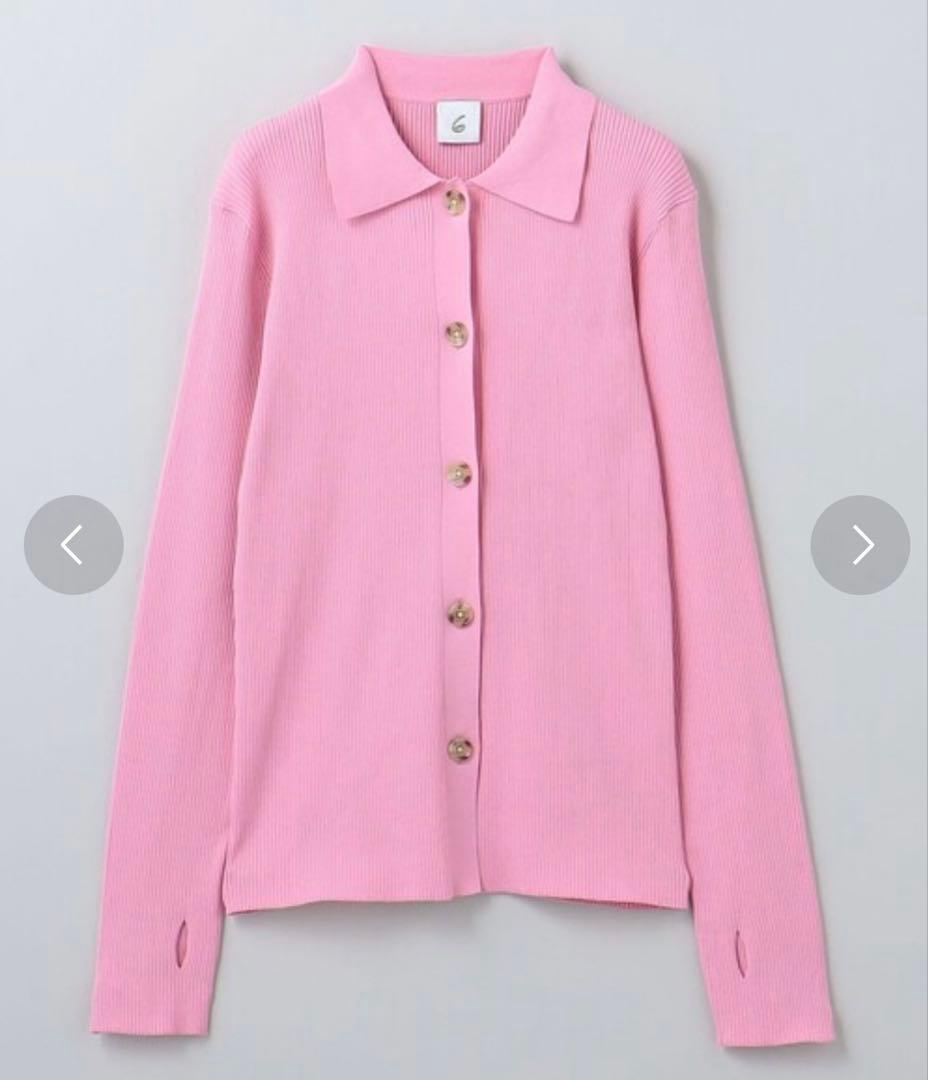
Task: Go to the previous product image
Action: click(x=73, y=545)
